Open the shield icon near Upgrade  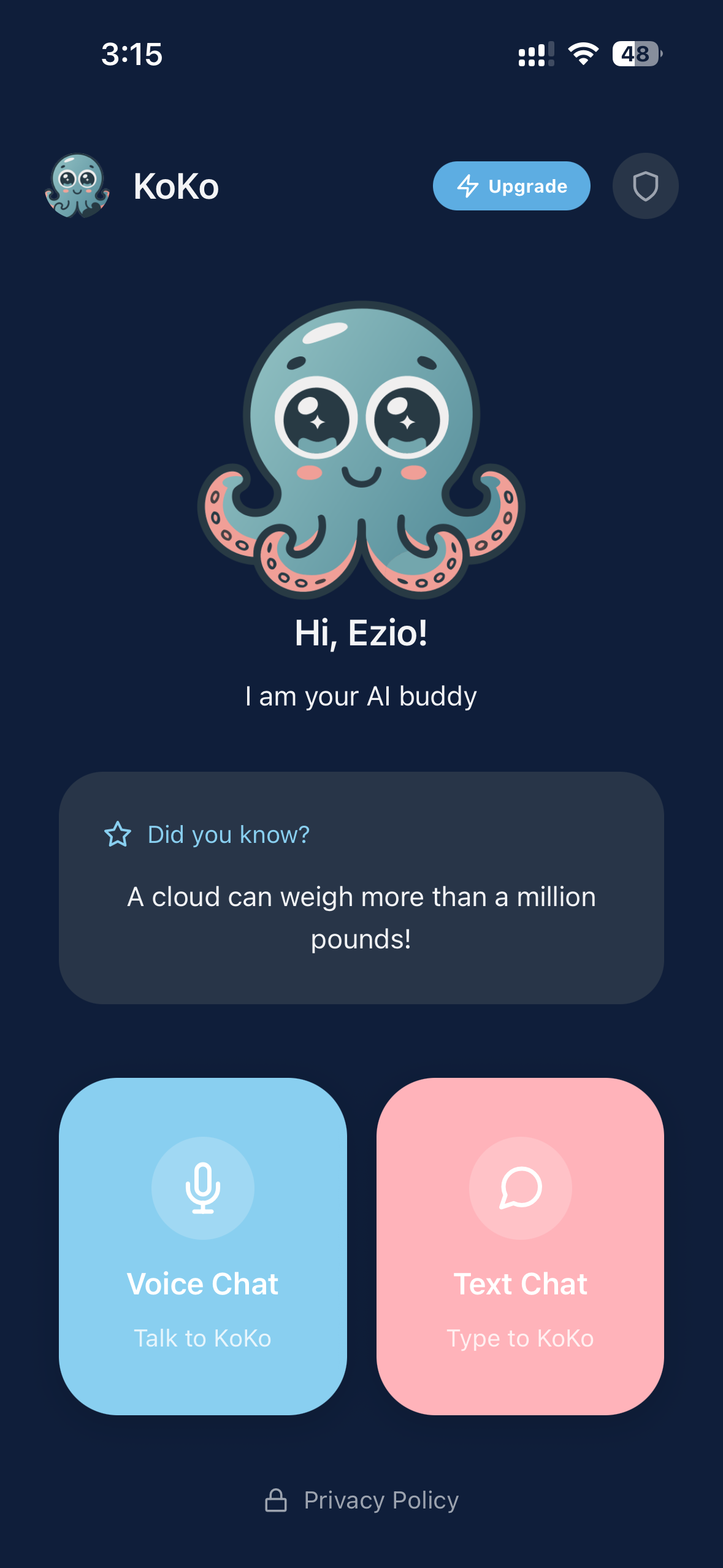pos(645,186)
